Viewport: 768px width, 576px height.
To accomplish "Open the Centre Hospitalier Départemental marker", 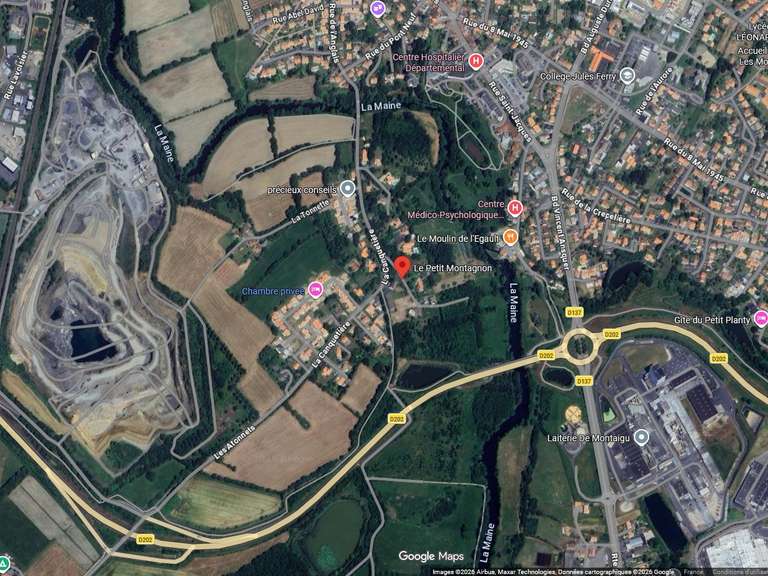I will click(476, 61).
